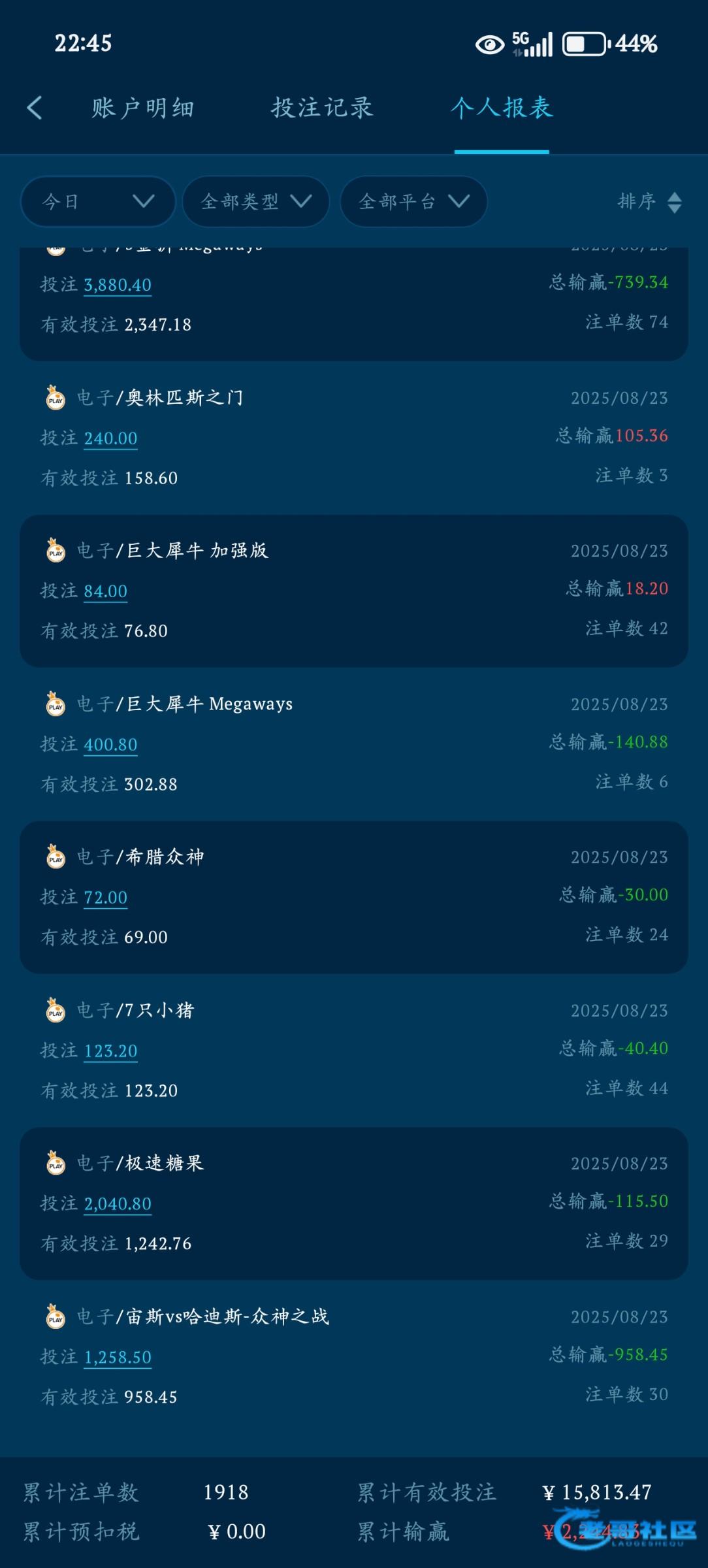Open 2,040.80 bet link for 极速糖果
This screenshot has width=708, height=1568.
(x=118, y=1204)
